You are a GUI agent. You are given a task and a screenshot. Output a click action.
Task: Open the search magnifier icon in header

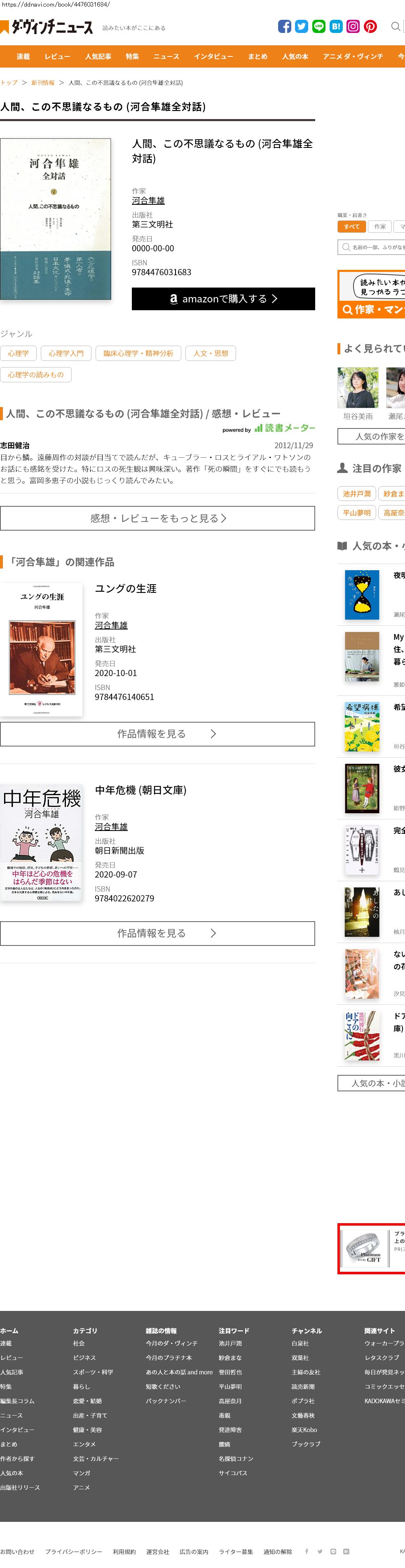[395, 27]
